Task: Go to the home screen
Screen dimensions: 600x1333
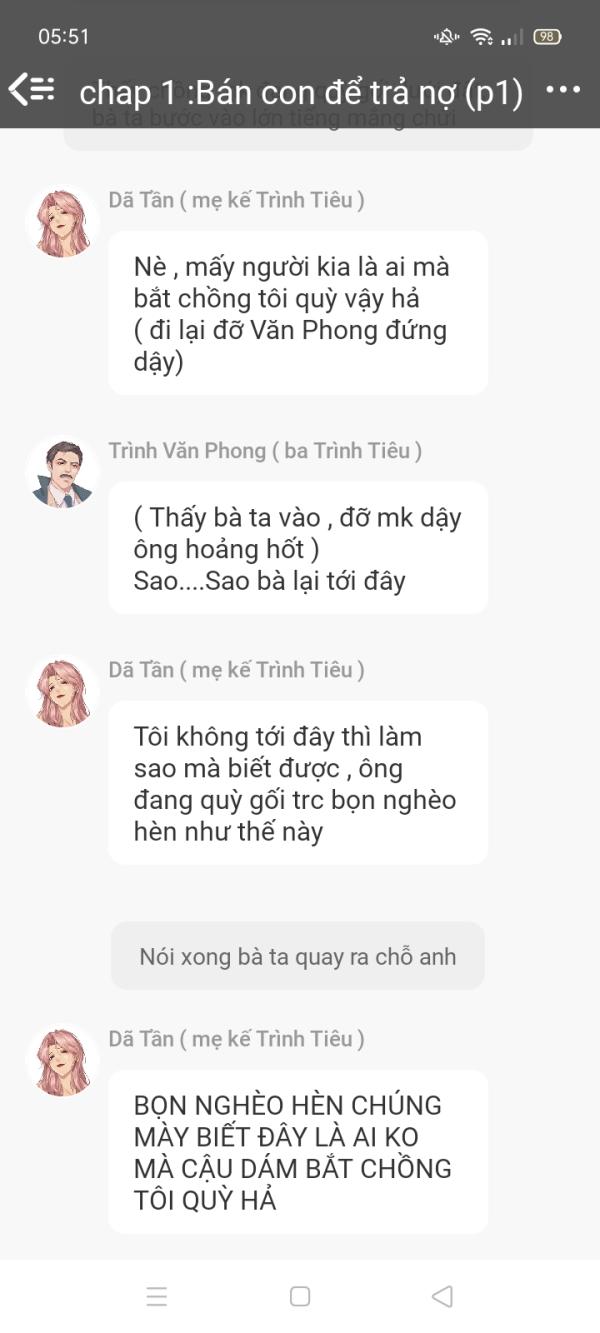Action: click(x=300, y=1296)
